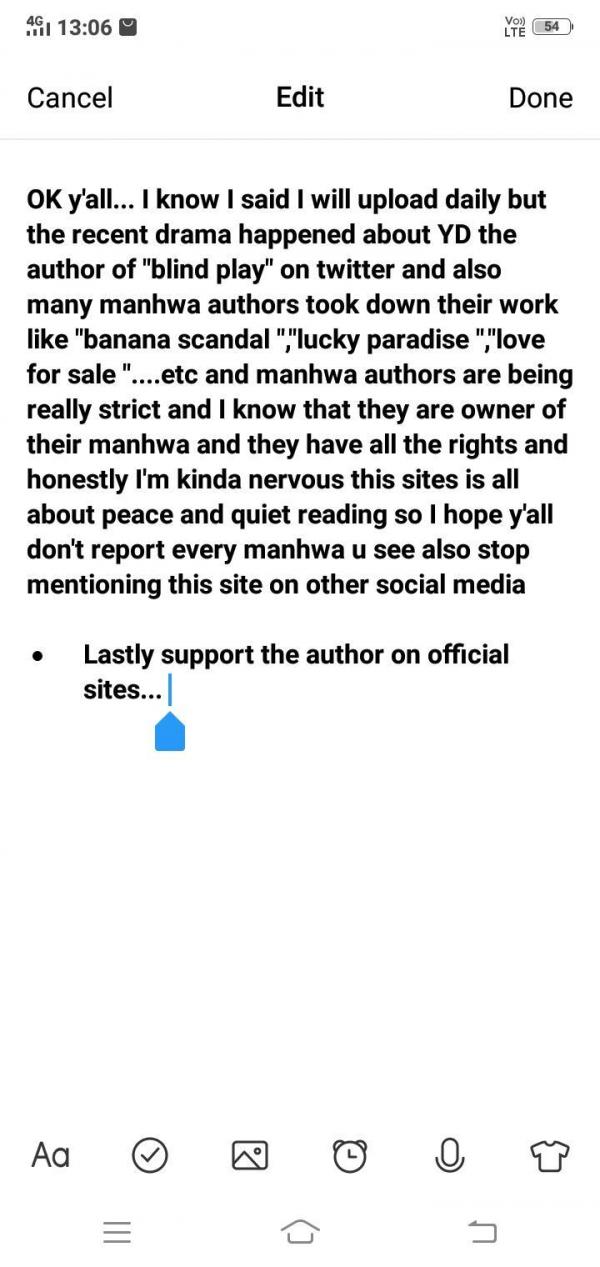Go to the home screen
The image size is (600, 1267).
coord(300,1232)
